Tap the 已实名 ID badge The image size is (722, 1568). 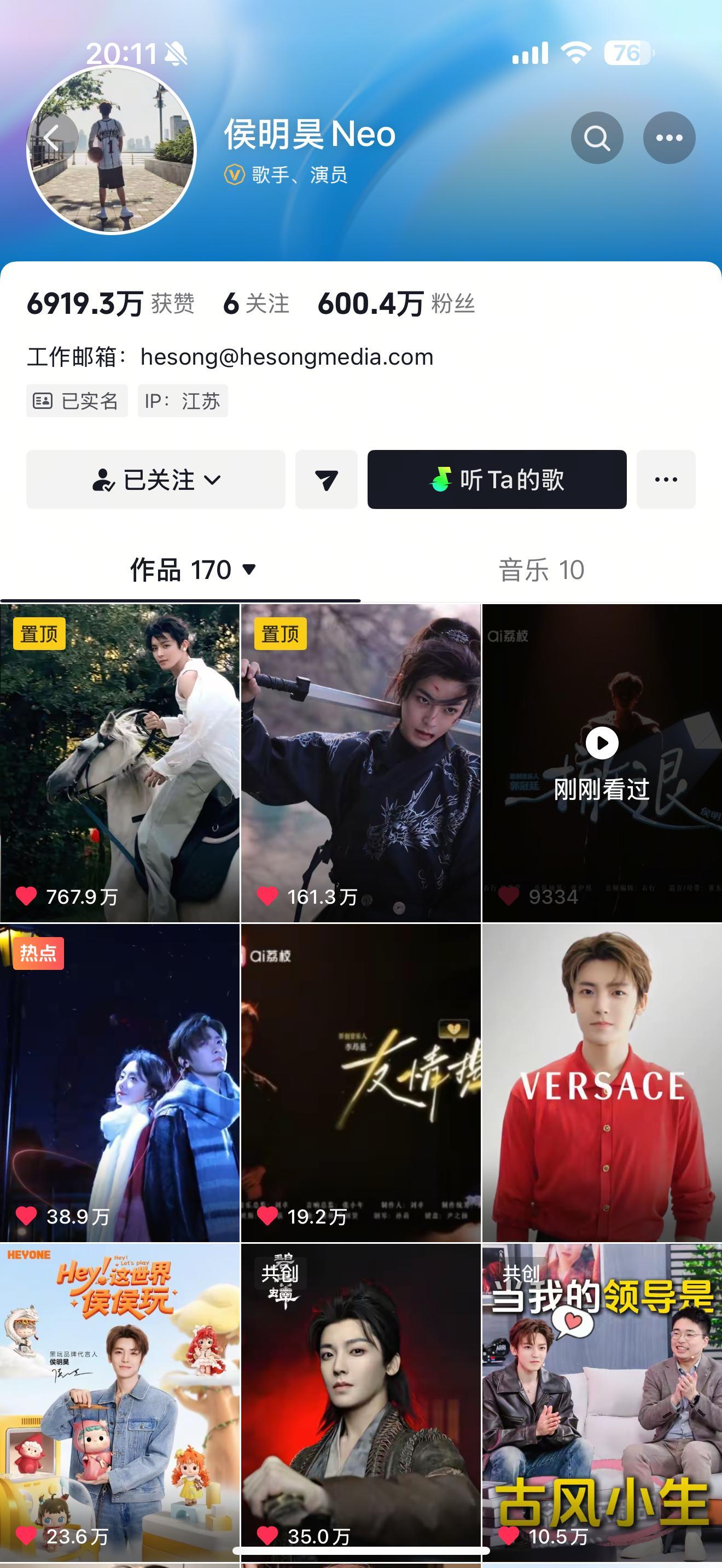pyautogui.click(x=77, y=401)
